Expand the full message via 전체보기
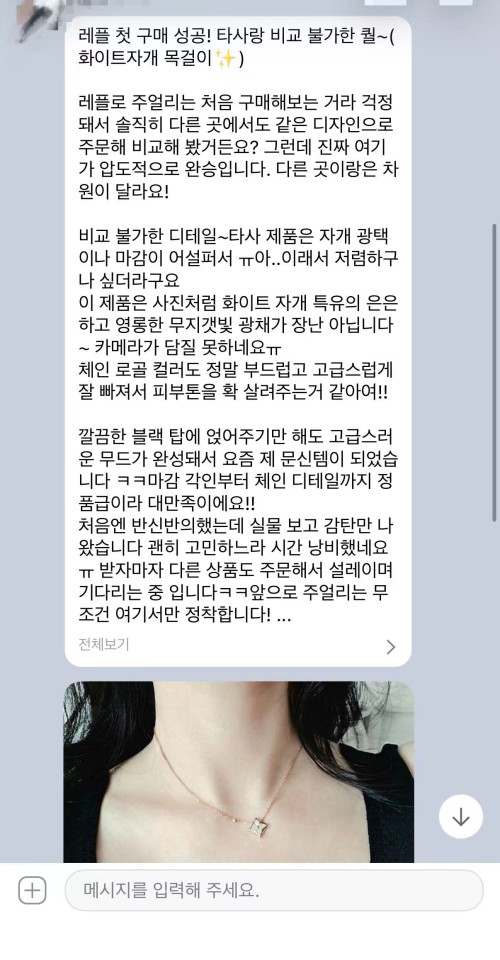Image resolution: width=500 pixels, height=960 pixels. (237, 645)
